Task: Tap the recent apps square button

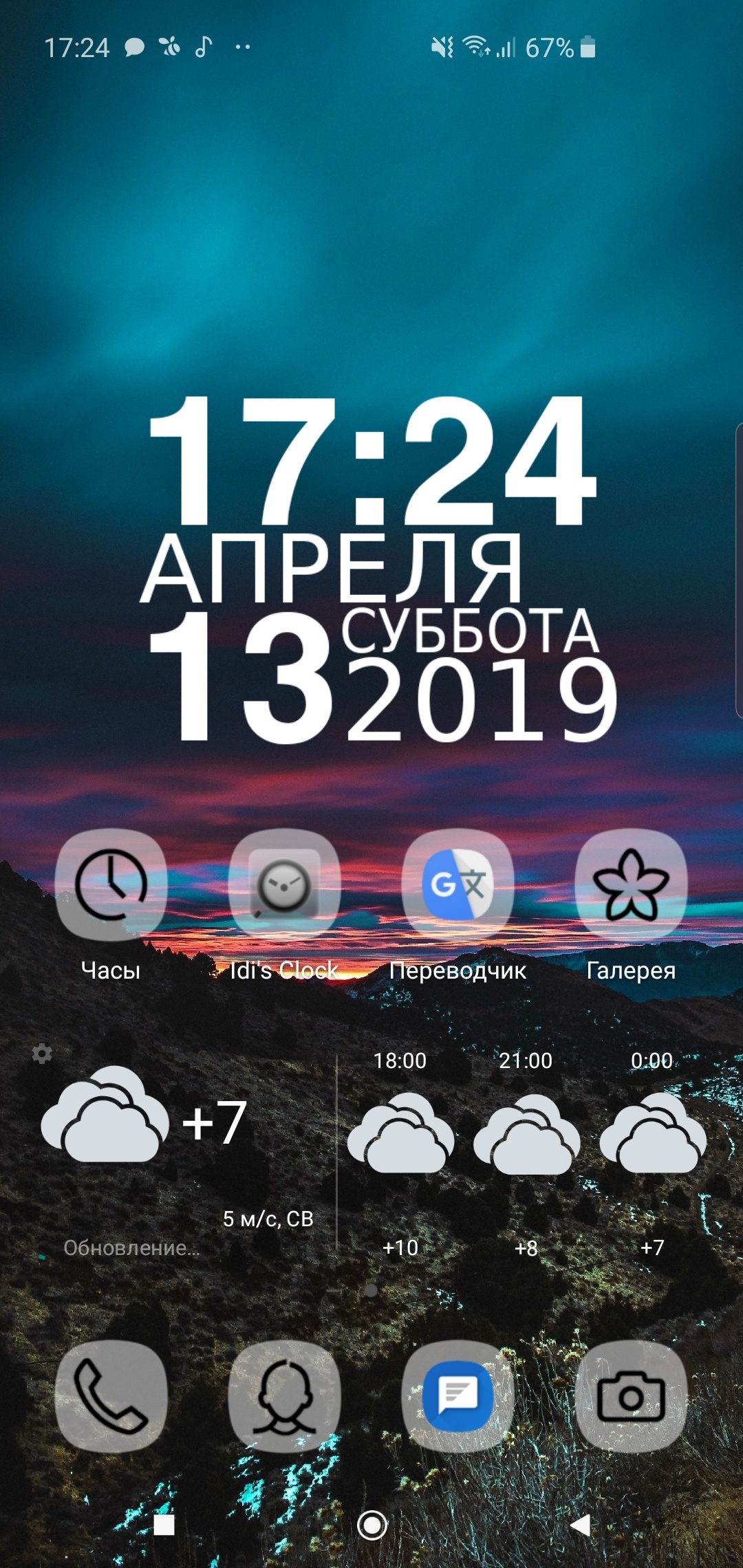Action: pos(164,1525)
